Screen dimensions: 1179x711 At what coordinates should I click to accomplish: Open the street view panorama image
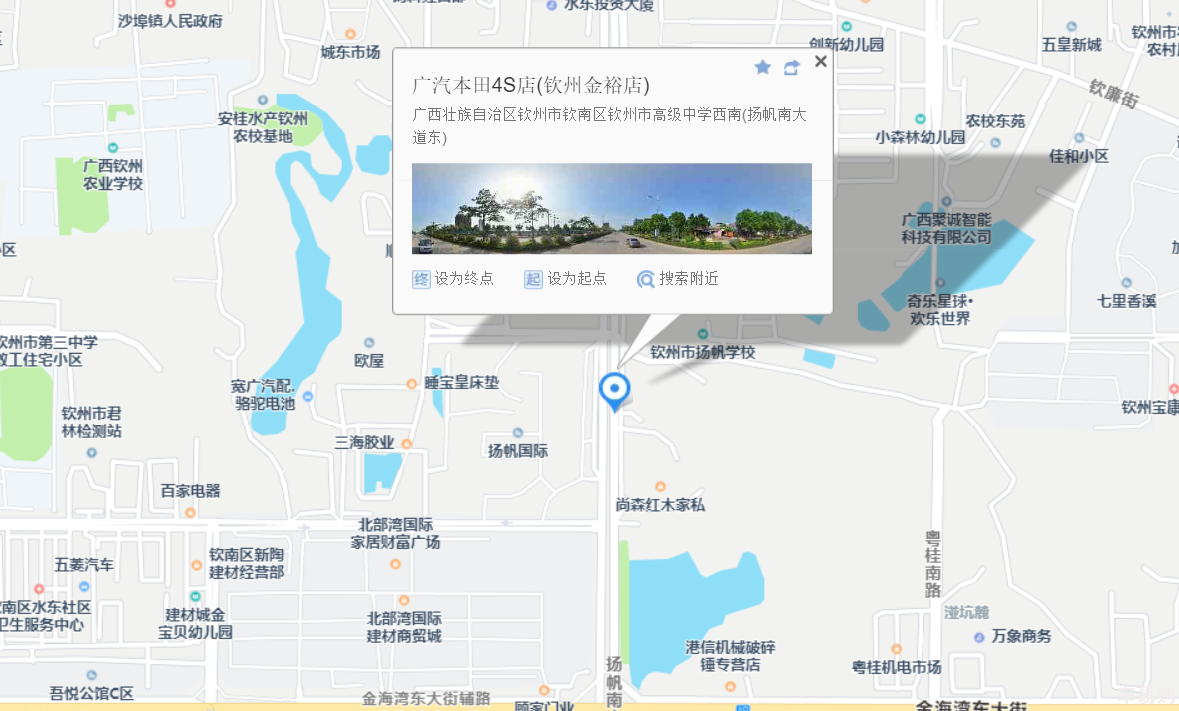click(611, 208)
